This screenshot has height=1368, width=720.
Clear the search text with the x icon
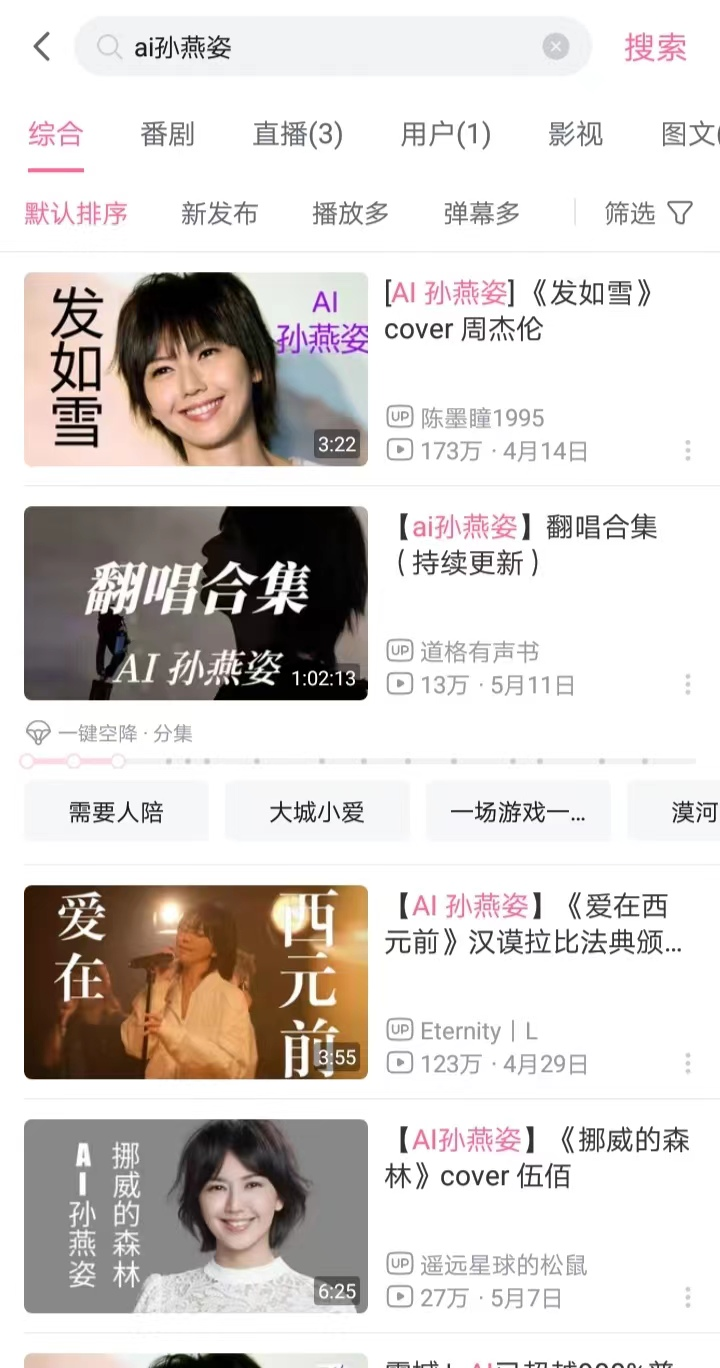tap(556, 46)
